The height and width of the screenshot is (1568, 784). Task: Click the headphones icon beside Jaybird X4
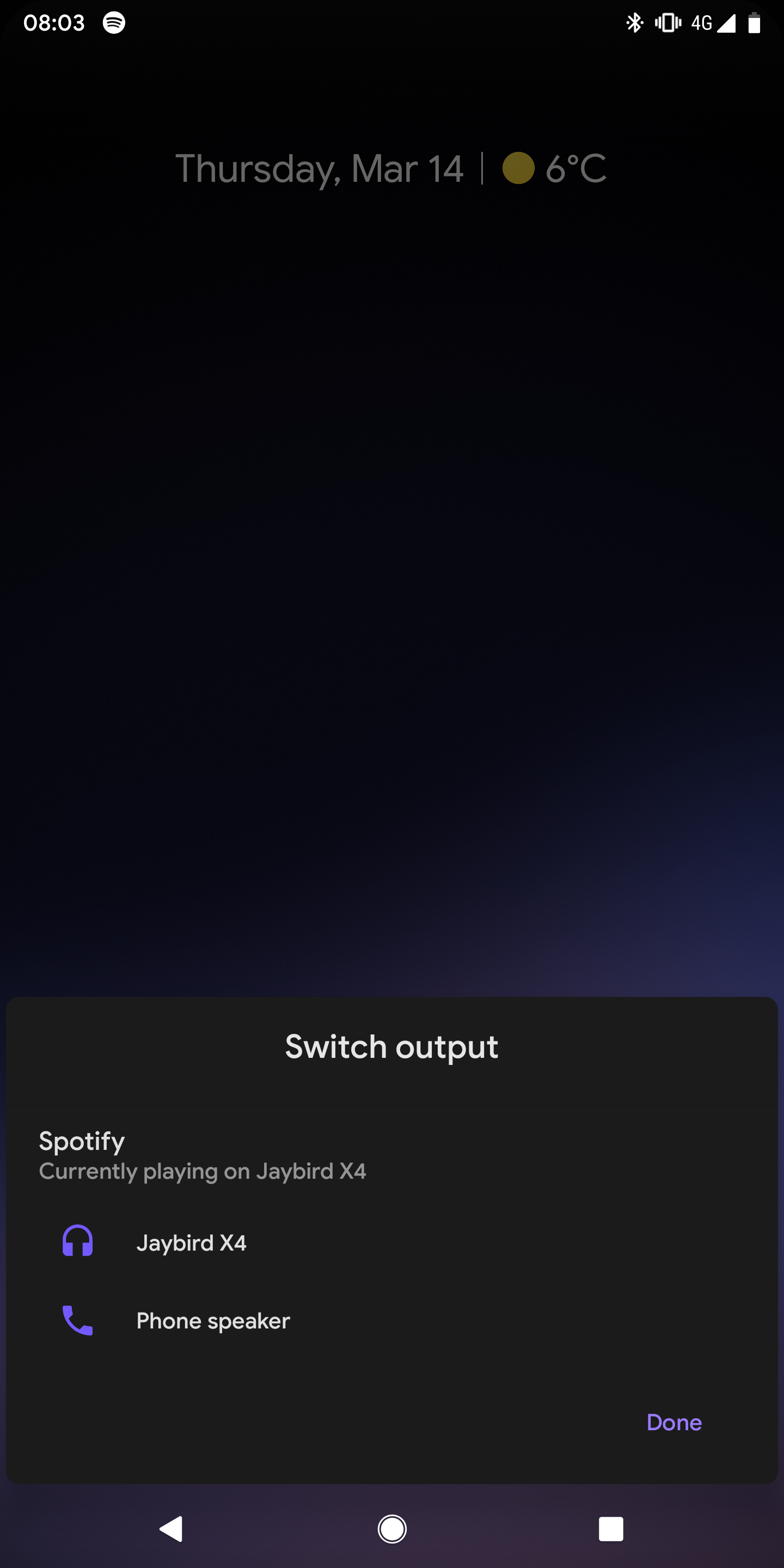[x=77, y=1242]
